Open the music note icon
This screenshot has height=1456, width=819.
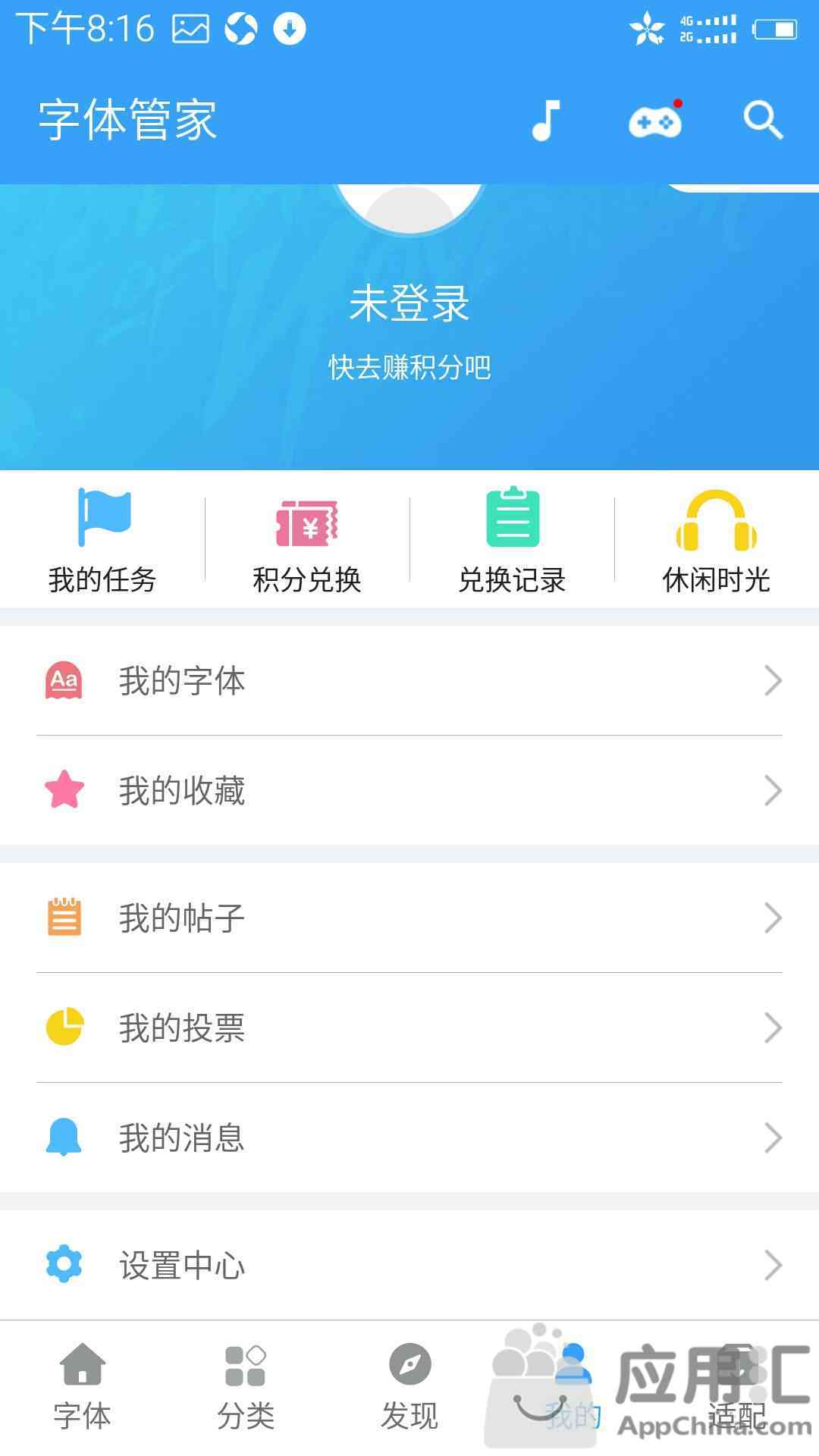tap(546, 120)
